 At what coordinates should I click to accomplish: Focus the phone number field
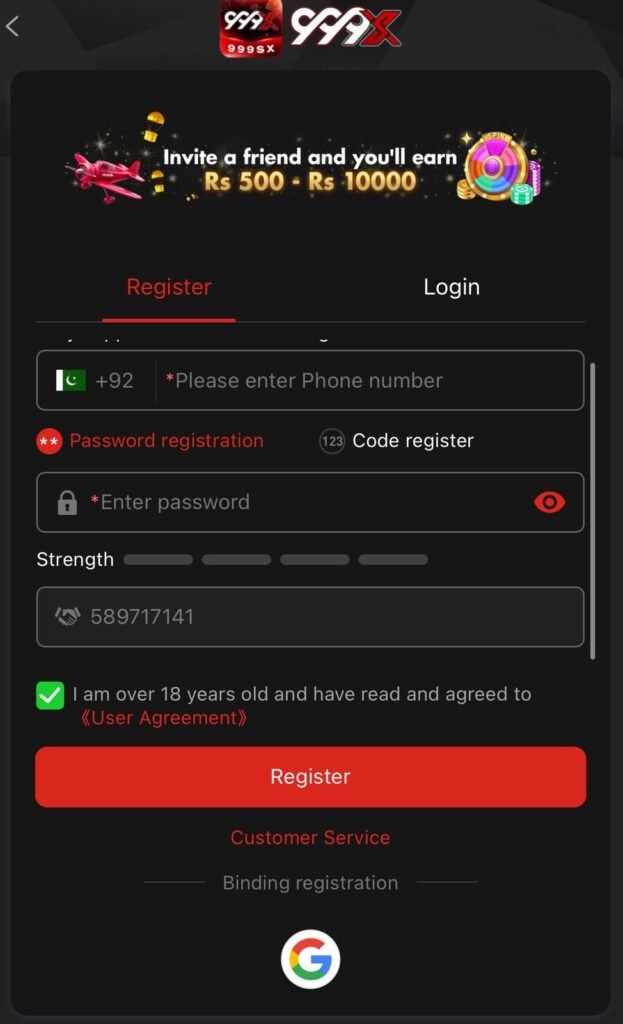pyautogui.click(x=371, y=380)
